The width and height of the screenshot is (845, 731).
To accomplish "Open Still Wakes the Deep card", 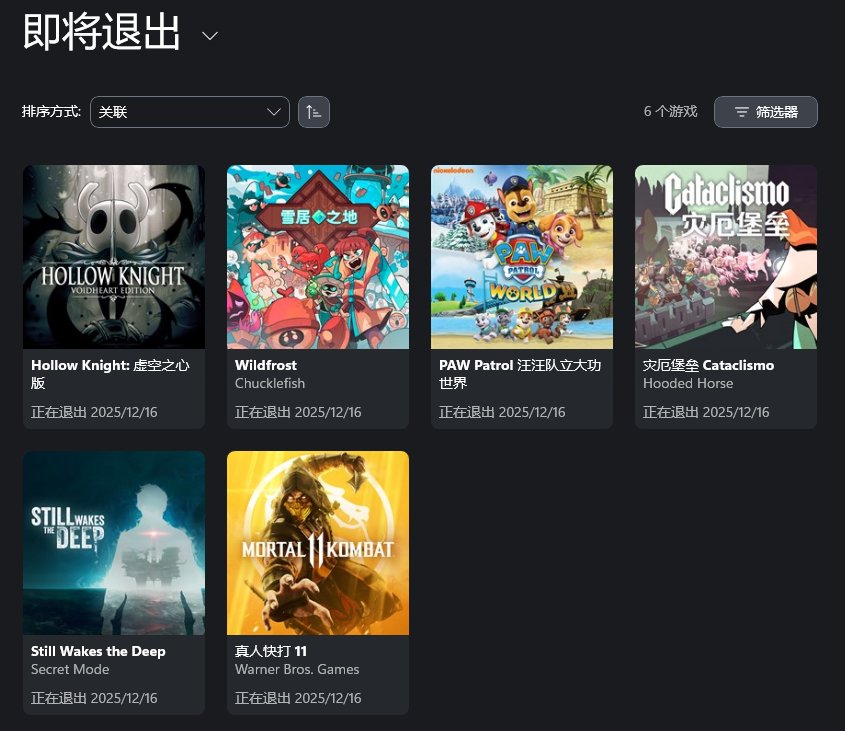I will [x=114, y=583].
